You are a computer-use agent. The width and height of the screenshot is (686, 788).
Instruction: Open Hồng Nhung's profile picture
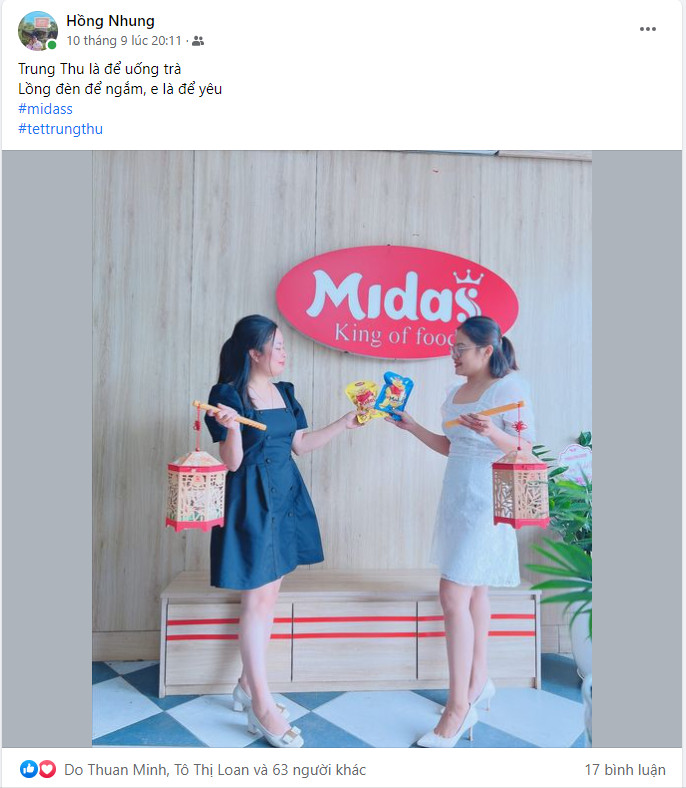[38, 31]
